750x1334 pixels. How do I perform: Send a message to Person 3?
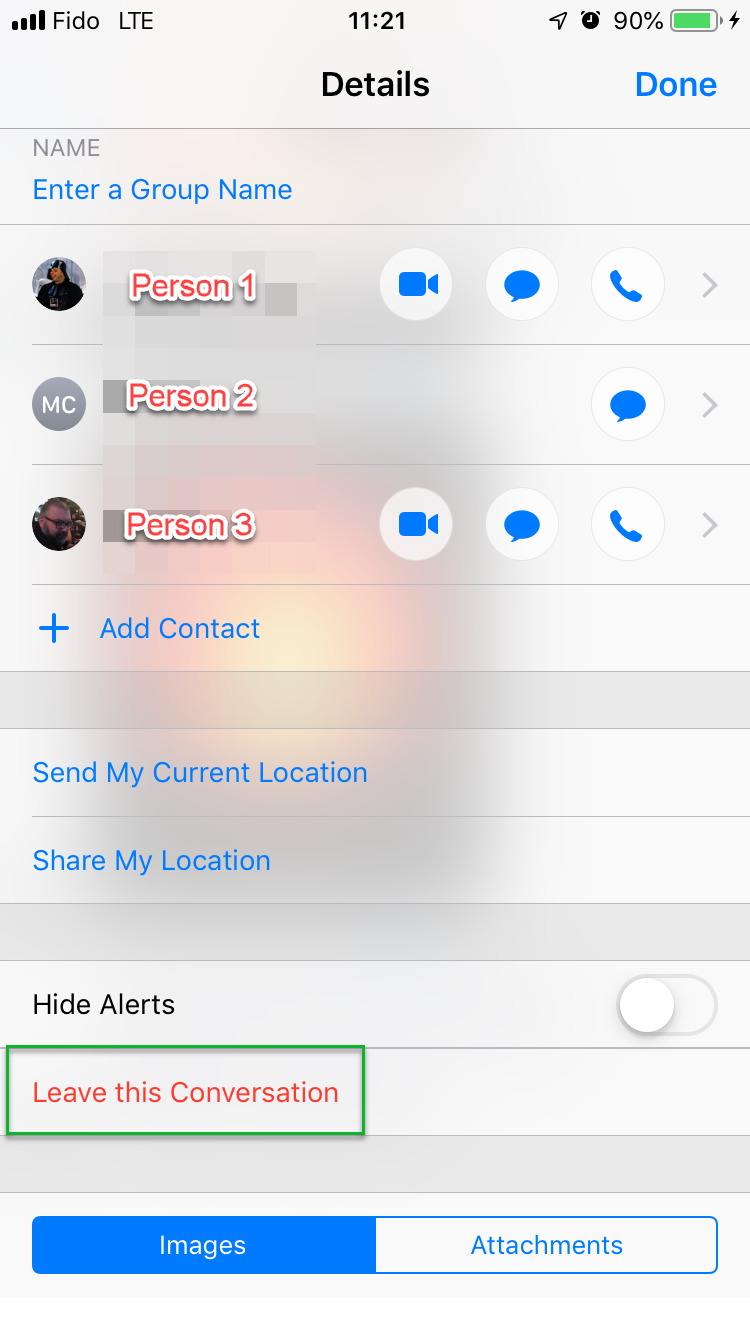522,524
